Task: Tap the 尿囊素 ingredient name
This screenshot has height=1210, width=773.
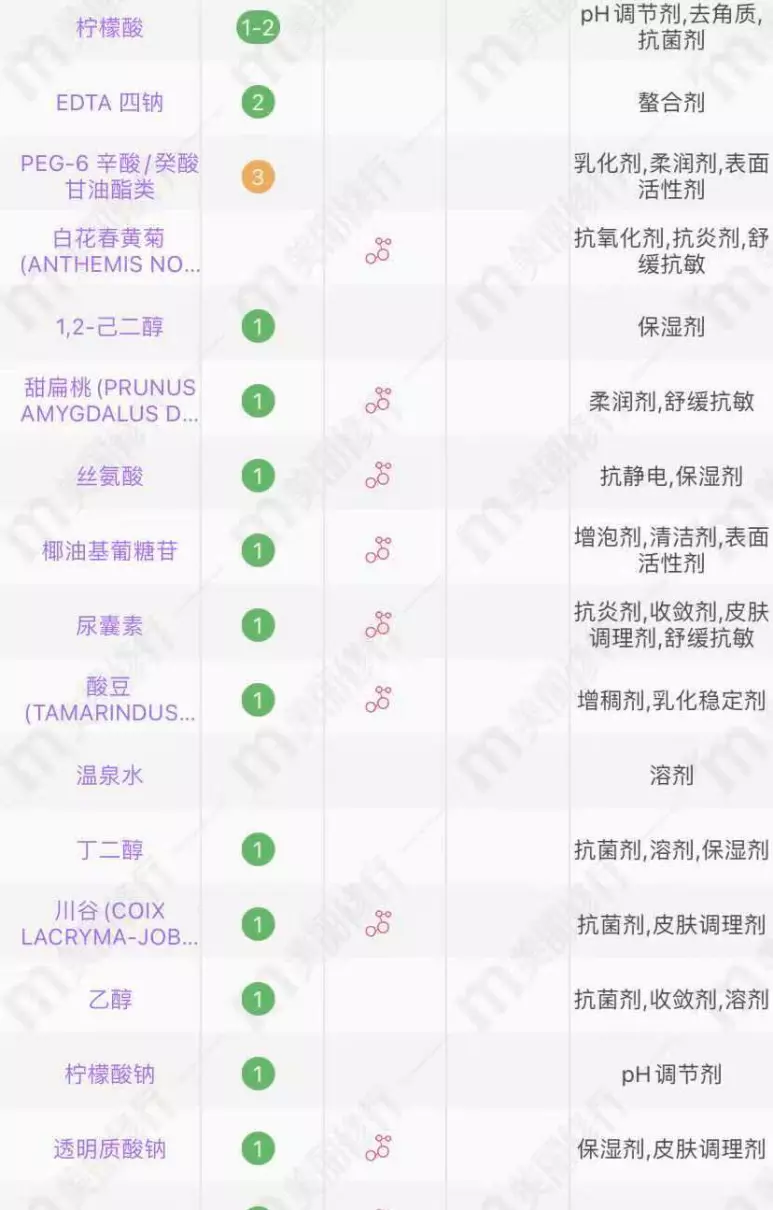Action: (x=110, y=625)
